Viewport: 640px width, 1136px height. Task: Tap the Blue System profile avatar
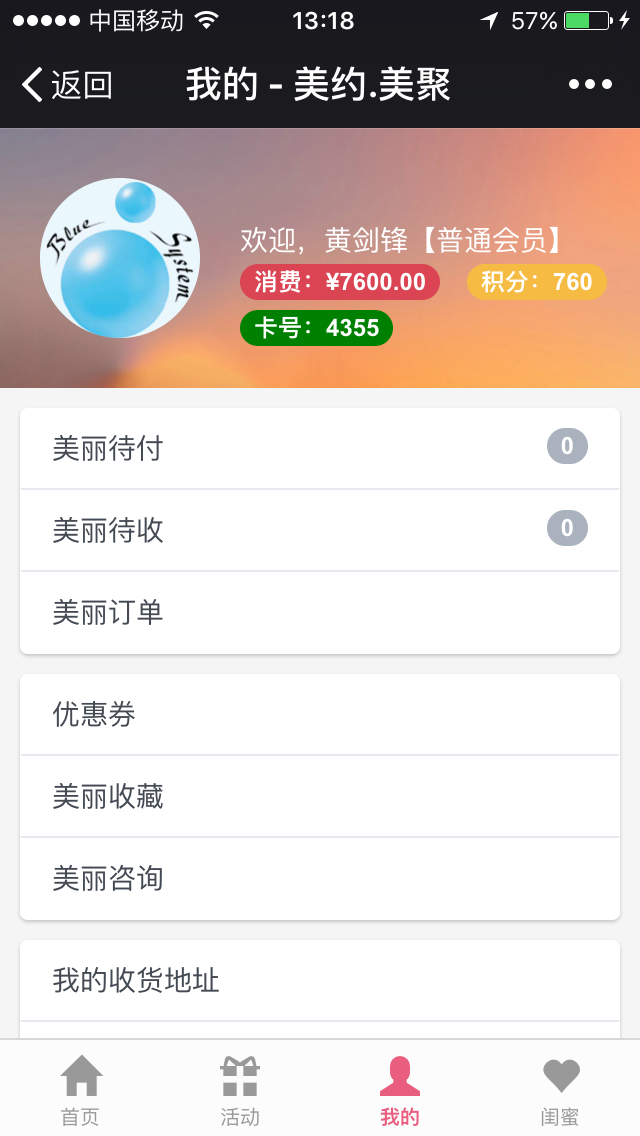120,258
